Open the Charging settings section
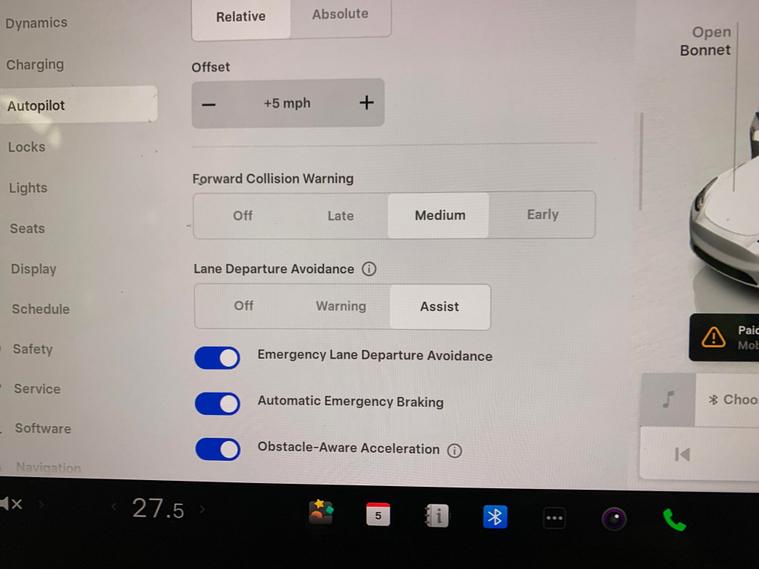 (x=35, y=65)
